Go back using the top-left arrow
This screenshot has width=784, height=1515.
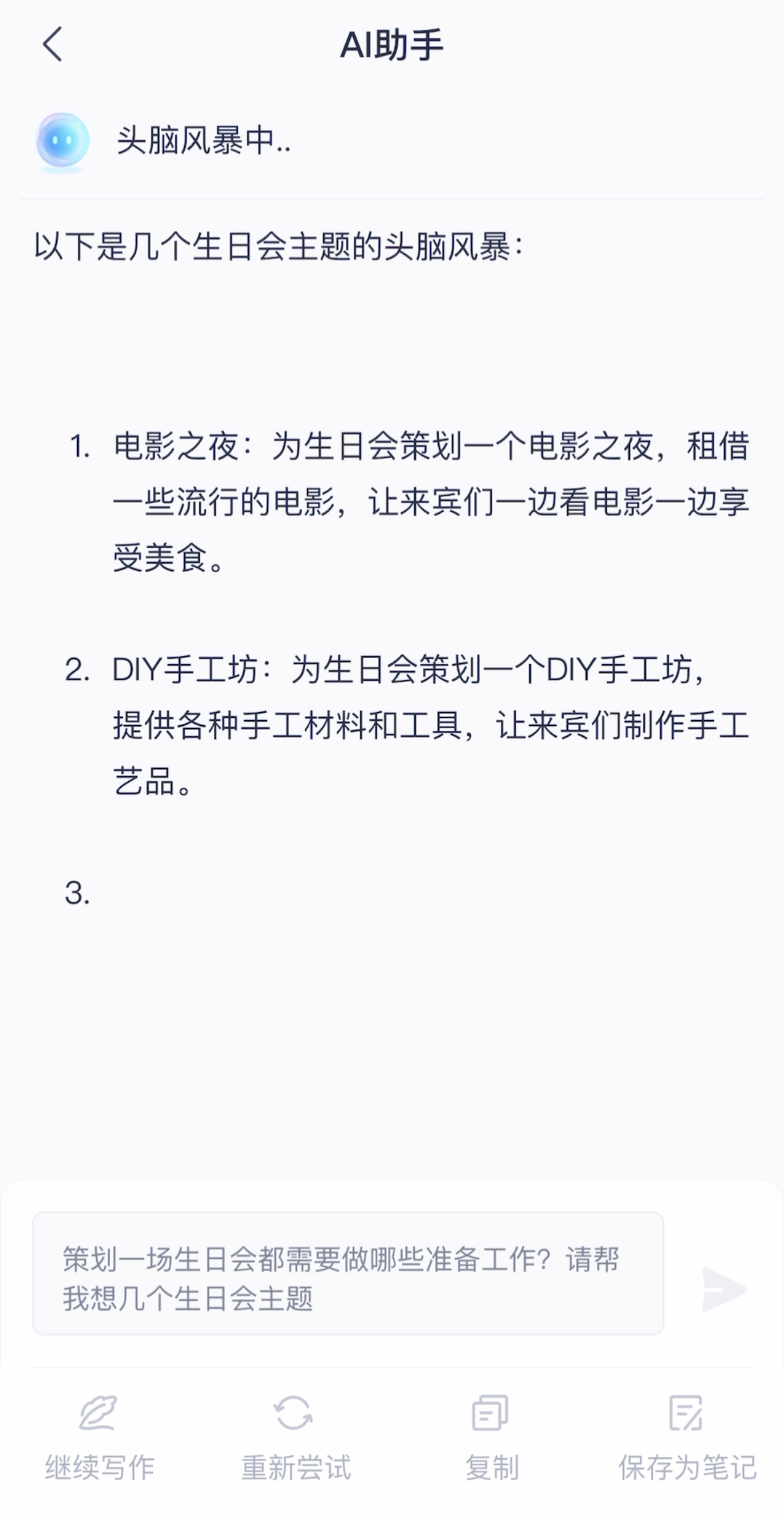coord(52,45)
